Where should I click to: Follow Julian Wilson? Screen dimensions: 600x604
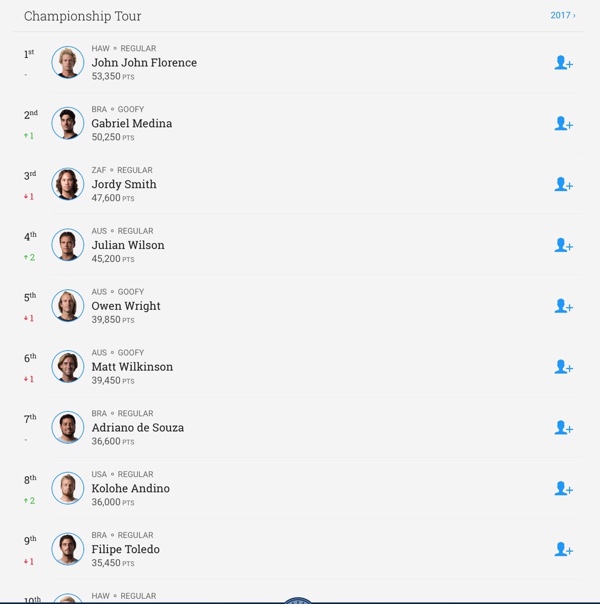click(x=563, y=246)
